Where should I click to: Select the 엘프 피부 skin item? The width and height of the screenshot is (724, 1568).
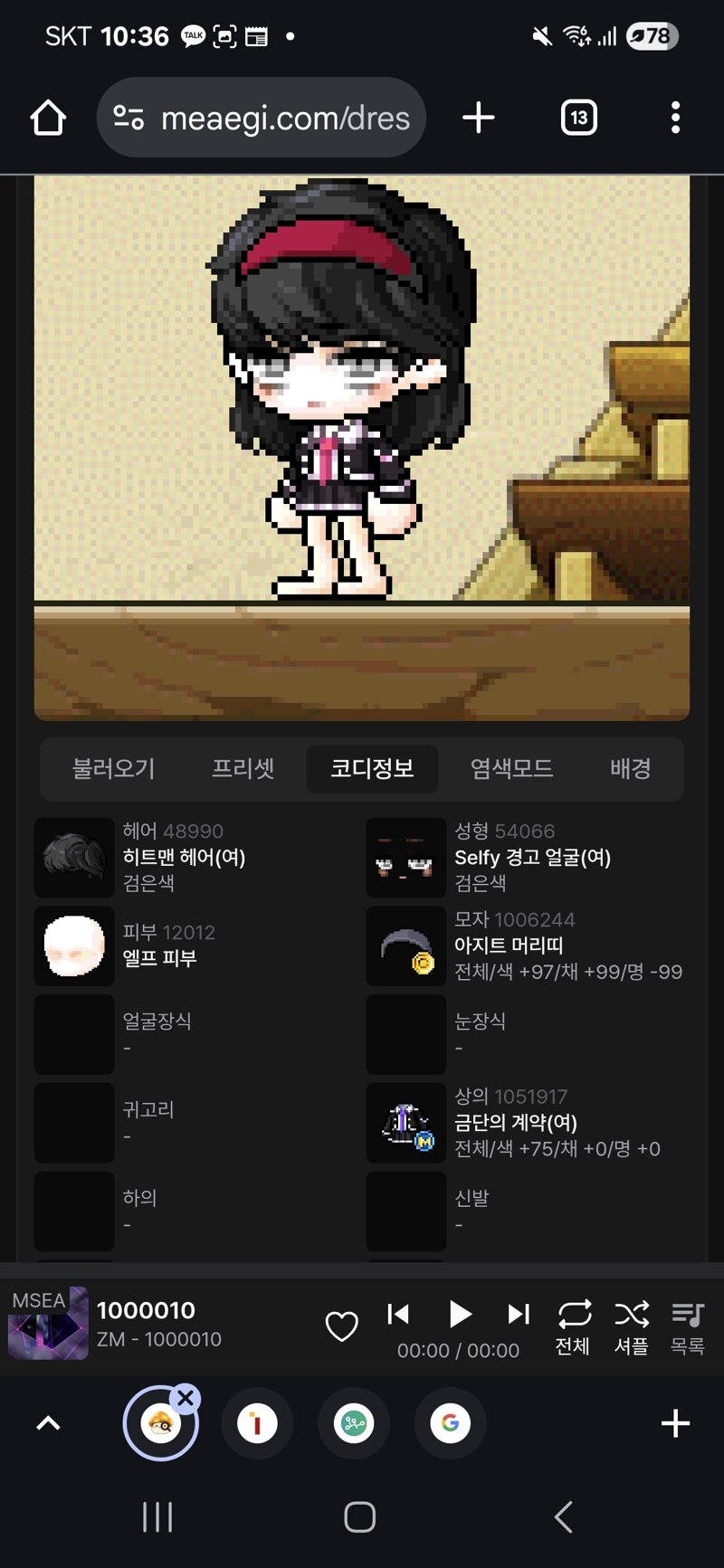point(194,946)
